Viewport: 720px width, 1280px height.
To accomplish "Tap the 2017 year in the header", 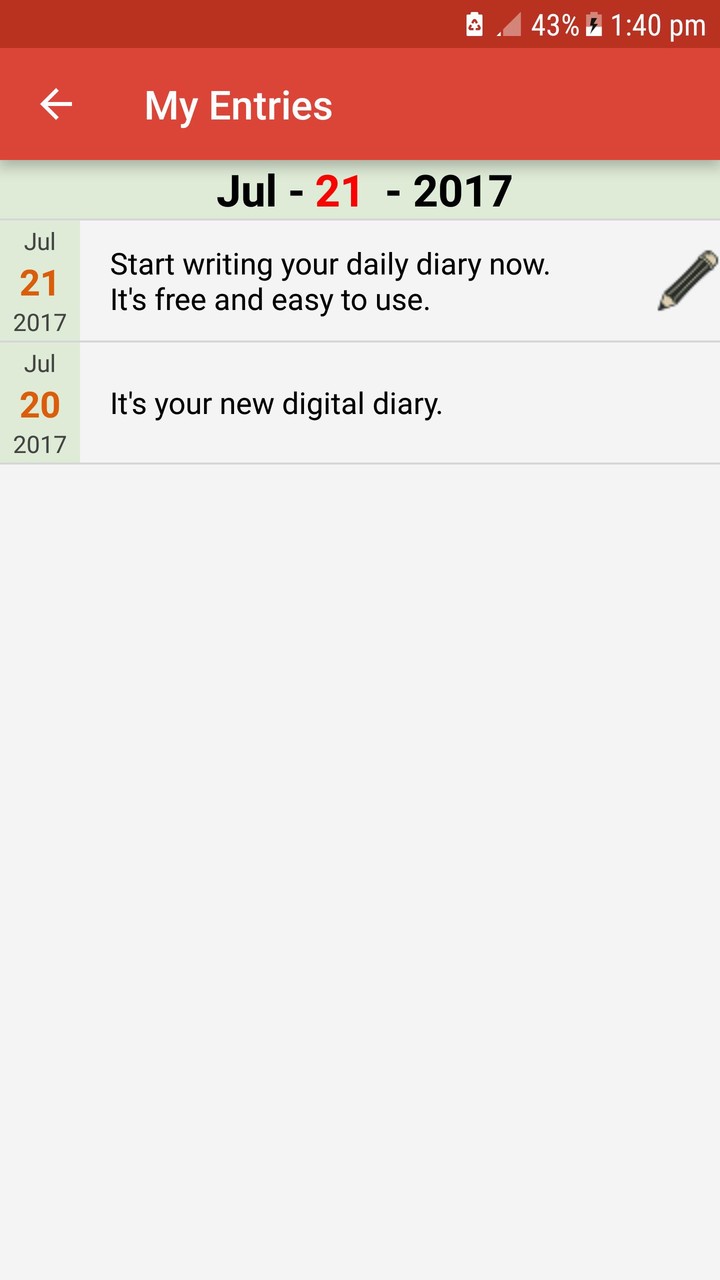I will 465,190.
